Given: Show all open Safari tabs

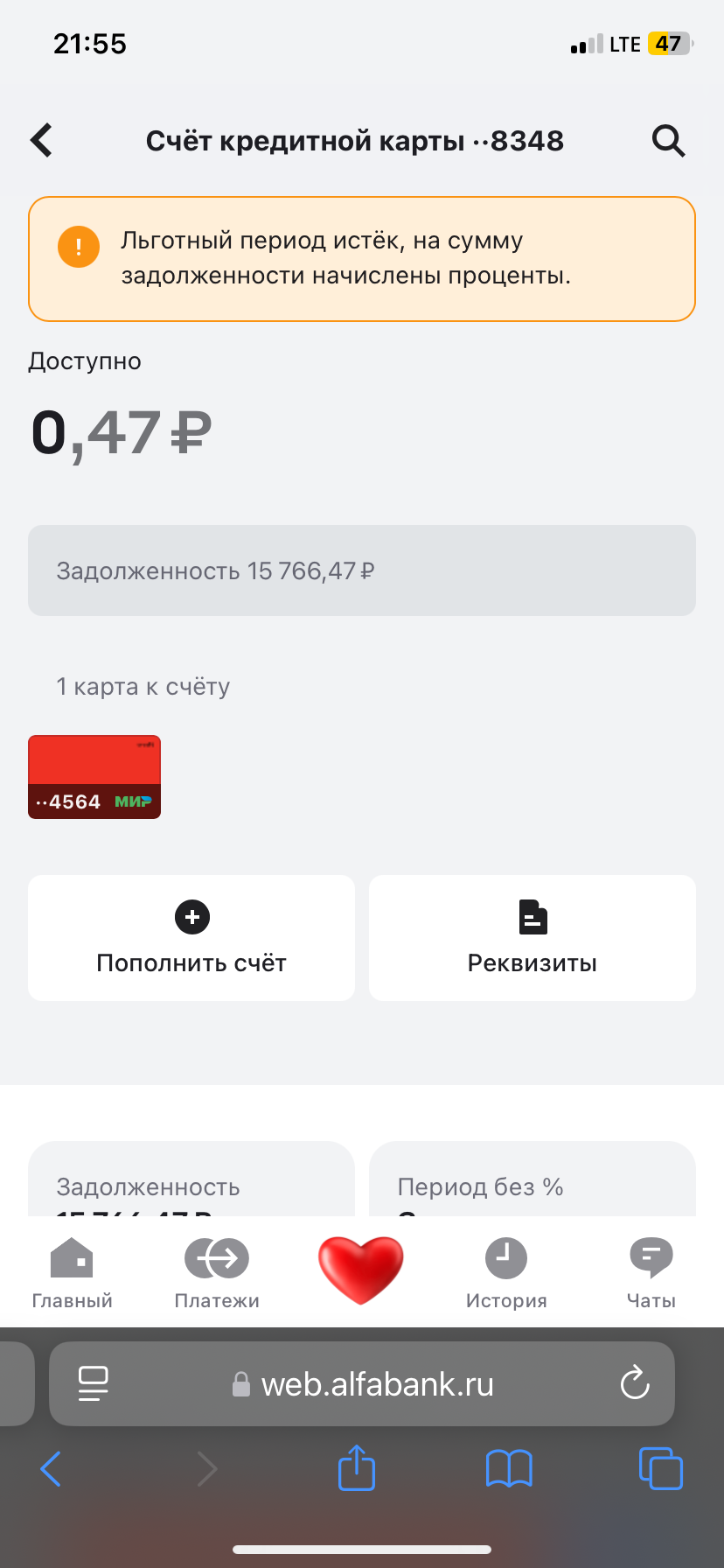Looking at the screenshot, I should click(x=661, y=1468).
